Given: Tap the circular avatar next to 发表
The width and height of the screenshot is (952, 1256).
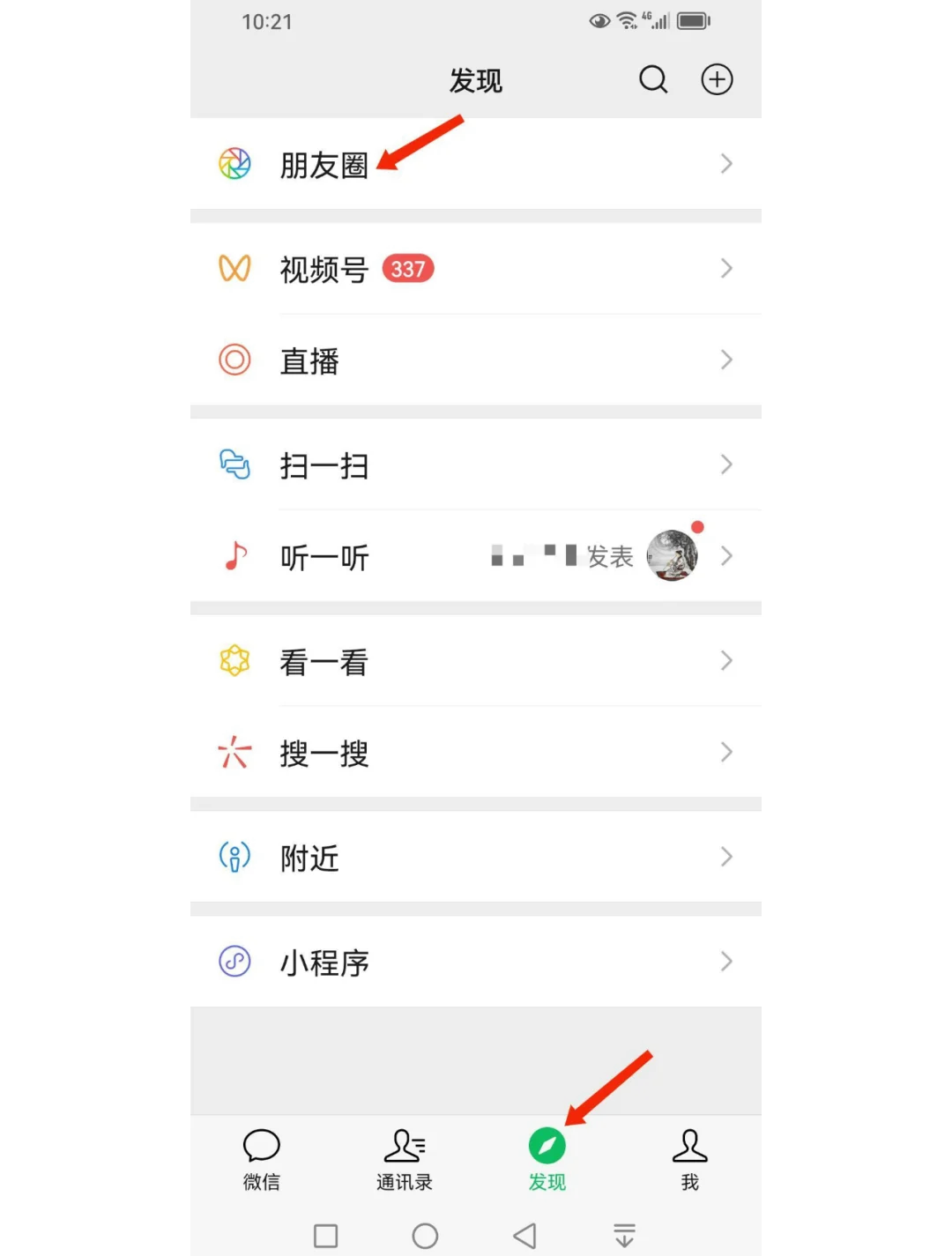Looking at the screenshot, I should pos(671,556).
